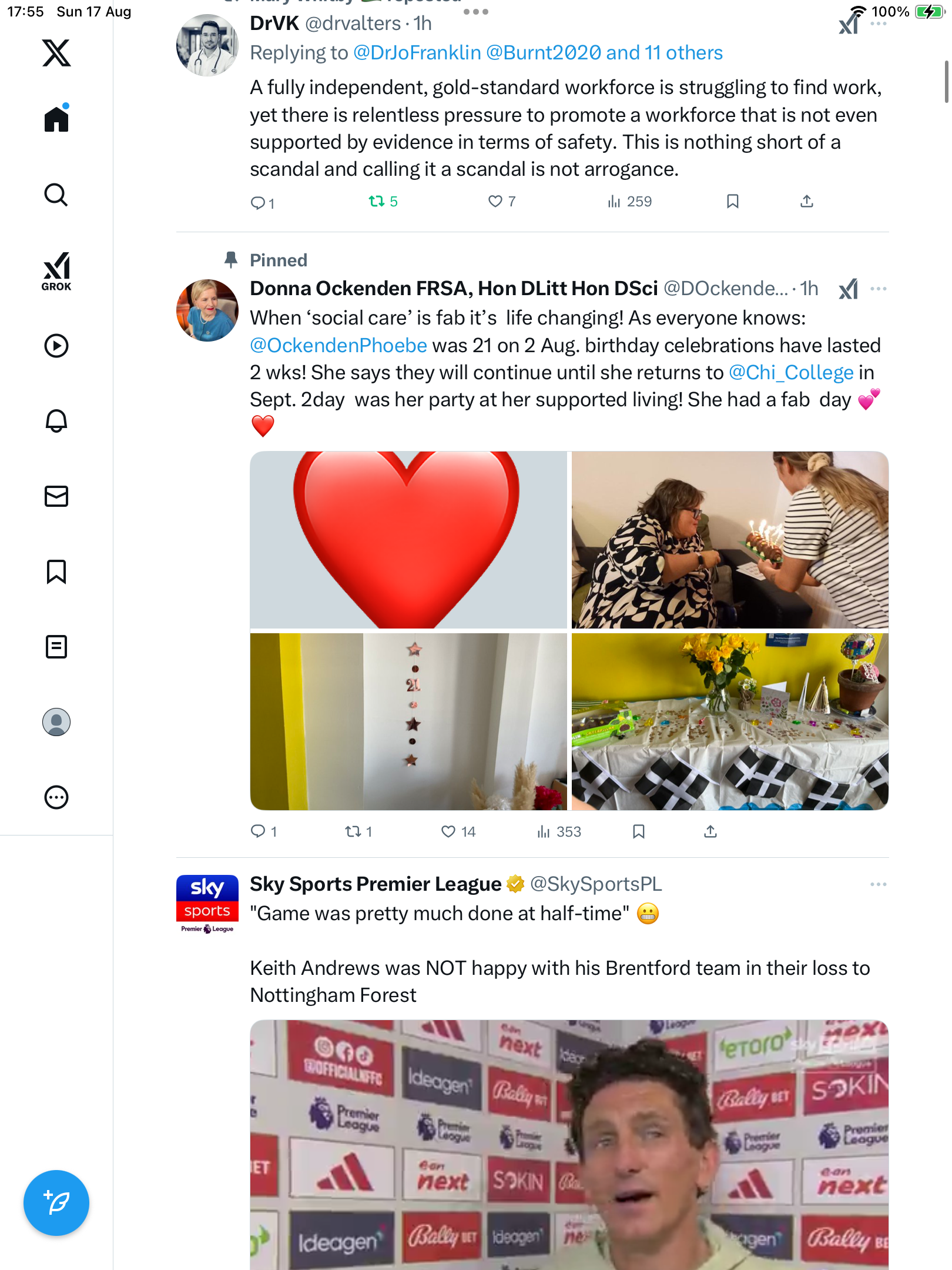Open the Search tab in the sidebar
Image resolution: width=952 pixels, height=1270 pixels.
click(56, 195)
